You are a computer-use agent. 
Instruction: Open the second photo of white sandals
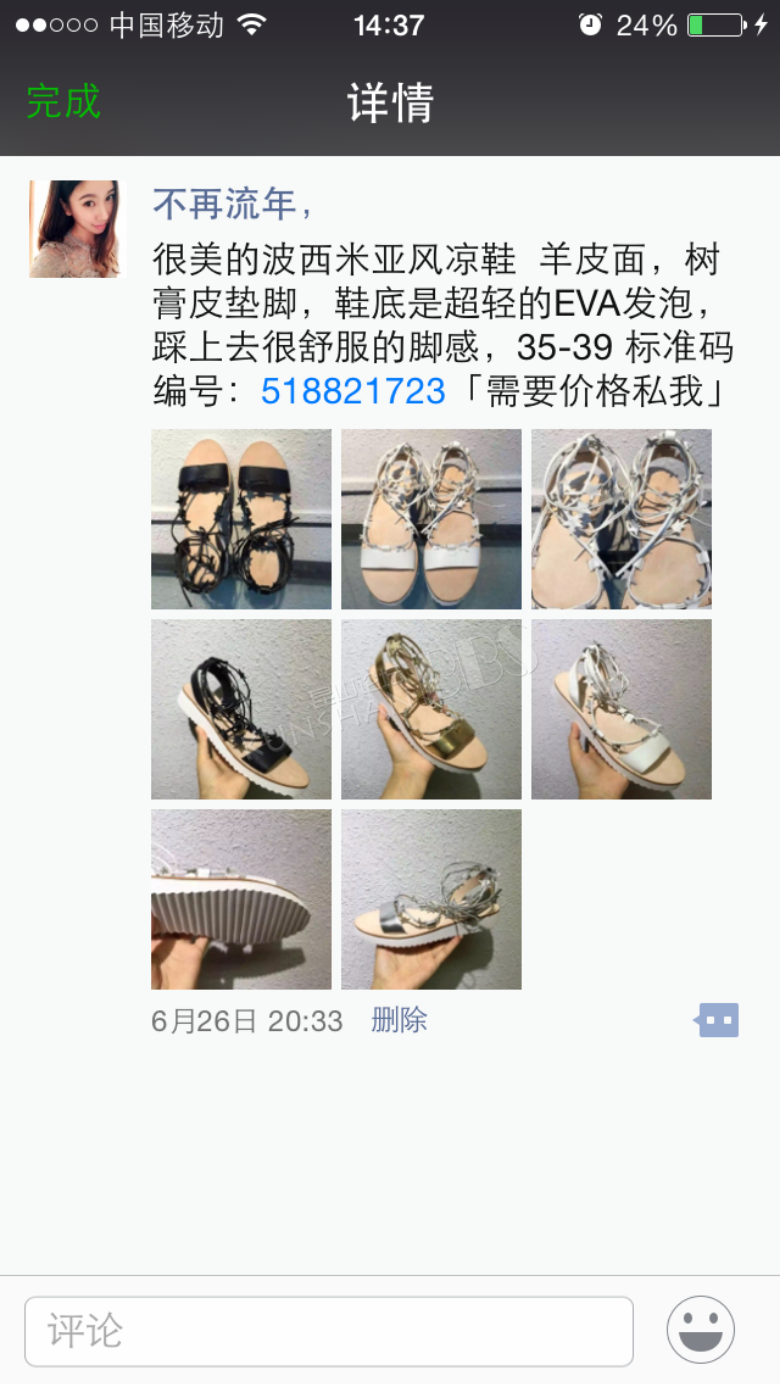tap(431, 519)
